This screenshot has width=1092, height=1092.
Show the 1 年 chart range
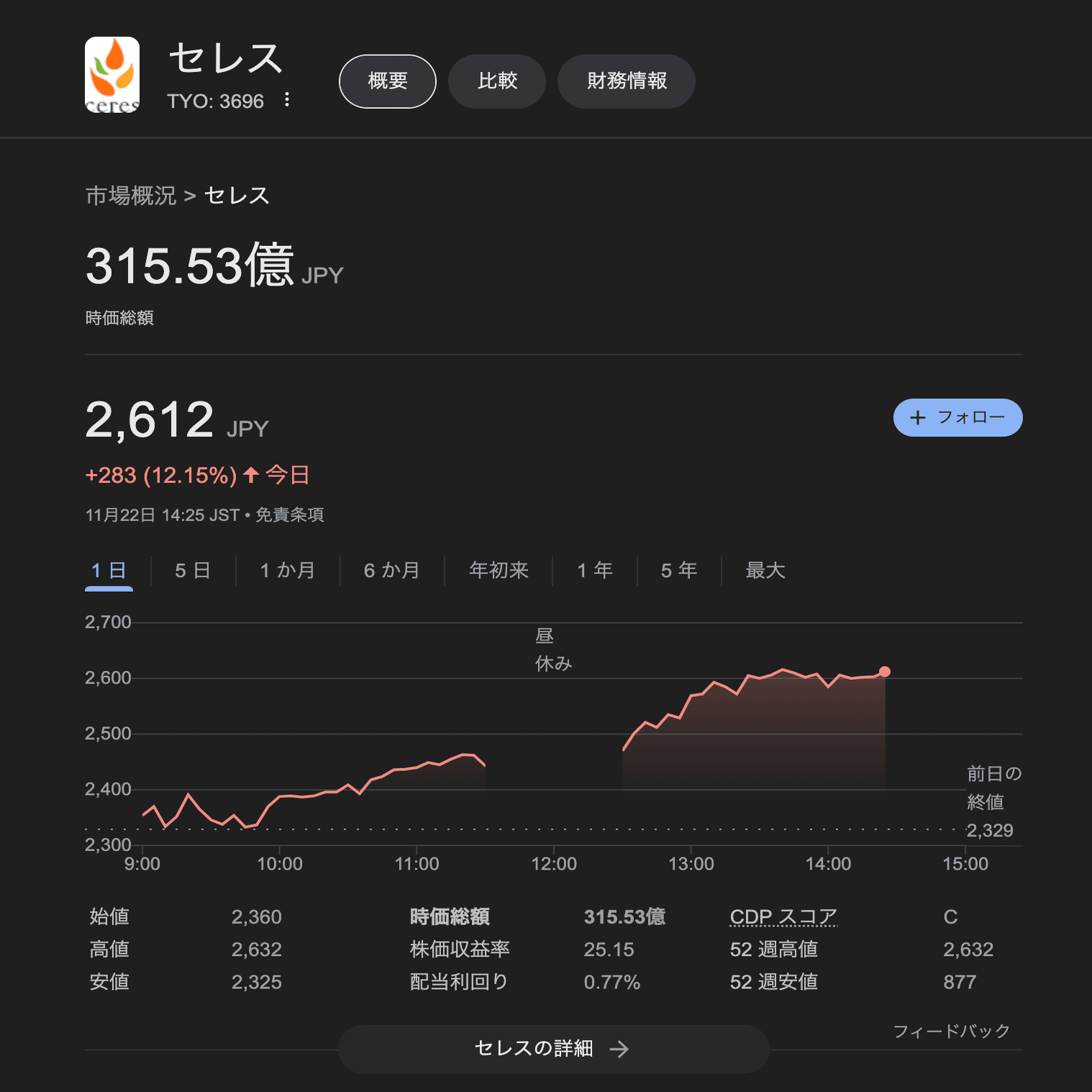click(595, 571)
